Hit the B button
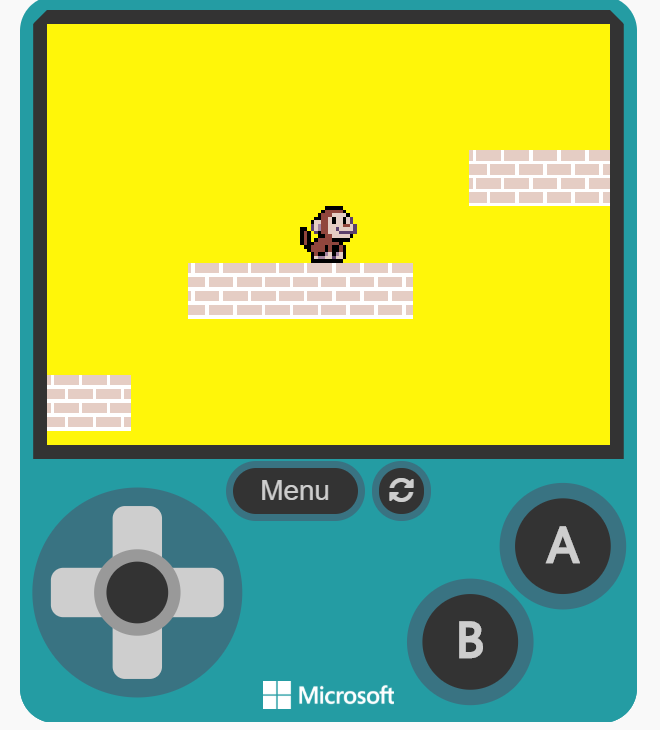Screen dimensions: 660x730 point(470,641)
